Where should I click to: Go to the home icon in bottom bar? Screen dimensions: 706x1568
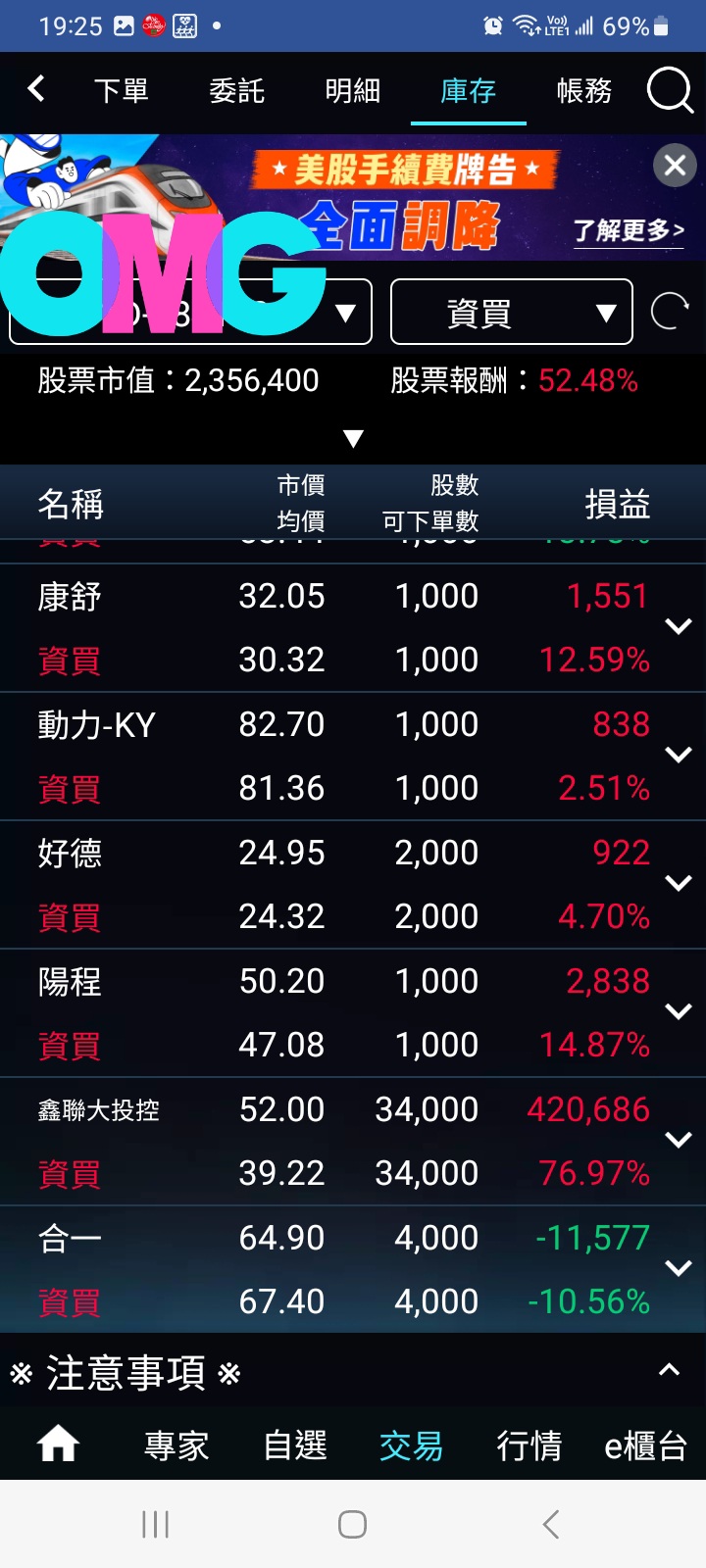[59, 1444]
